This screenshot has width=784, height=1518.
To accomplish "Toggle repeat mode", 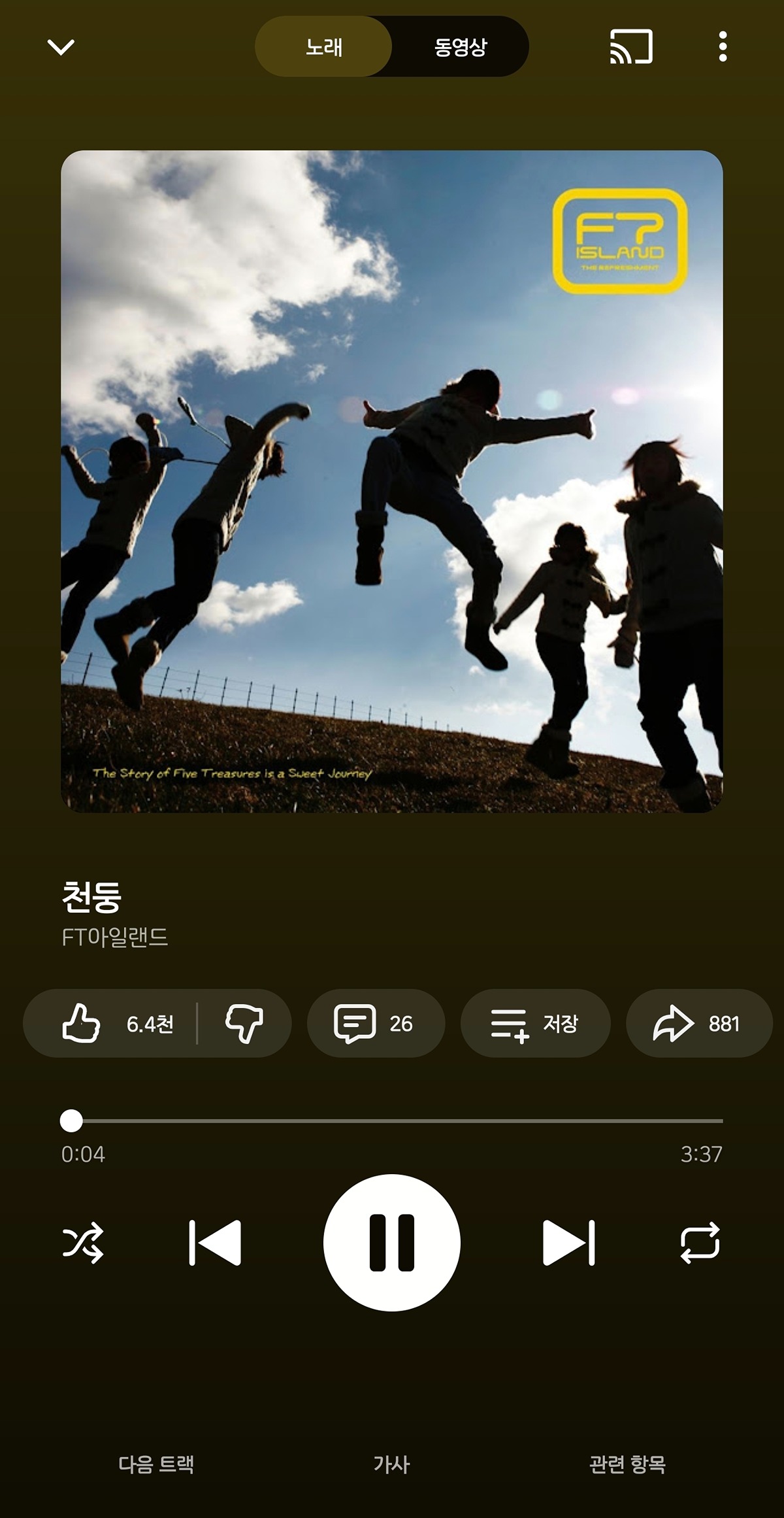I will [x=700, y=1242].
